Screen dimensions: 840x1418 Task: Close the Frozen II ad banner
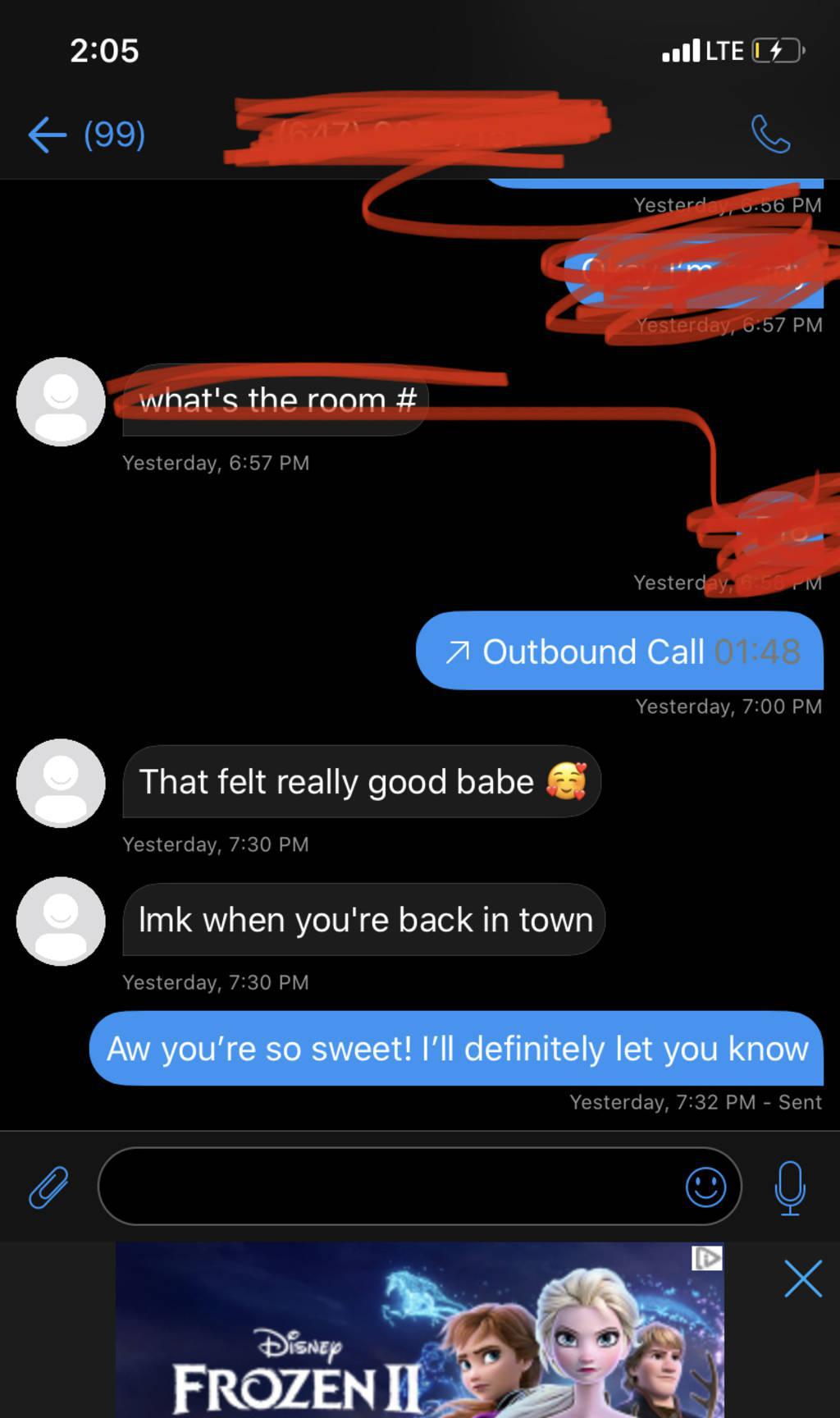point(802,1279)
